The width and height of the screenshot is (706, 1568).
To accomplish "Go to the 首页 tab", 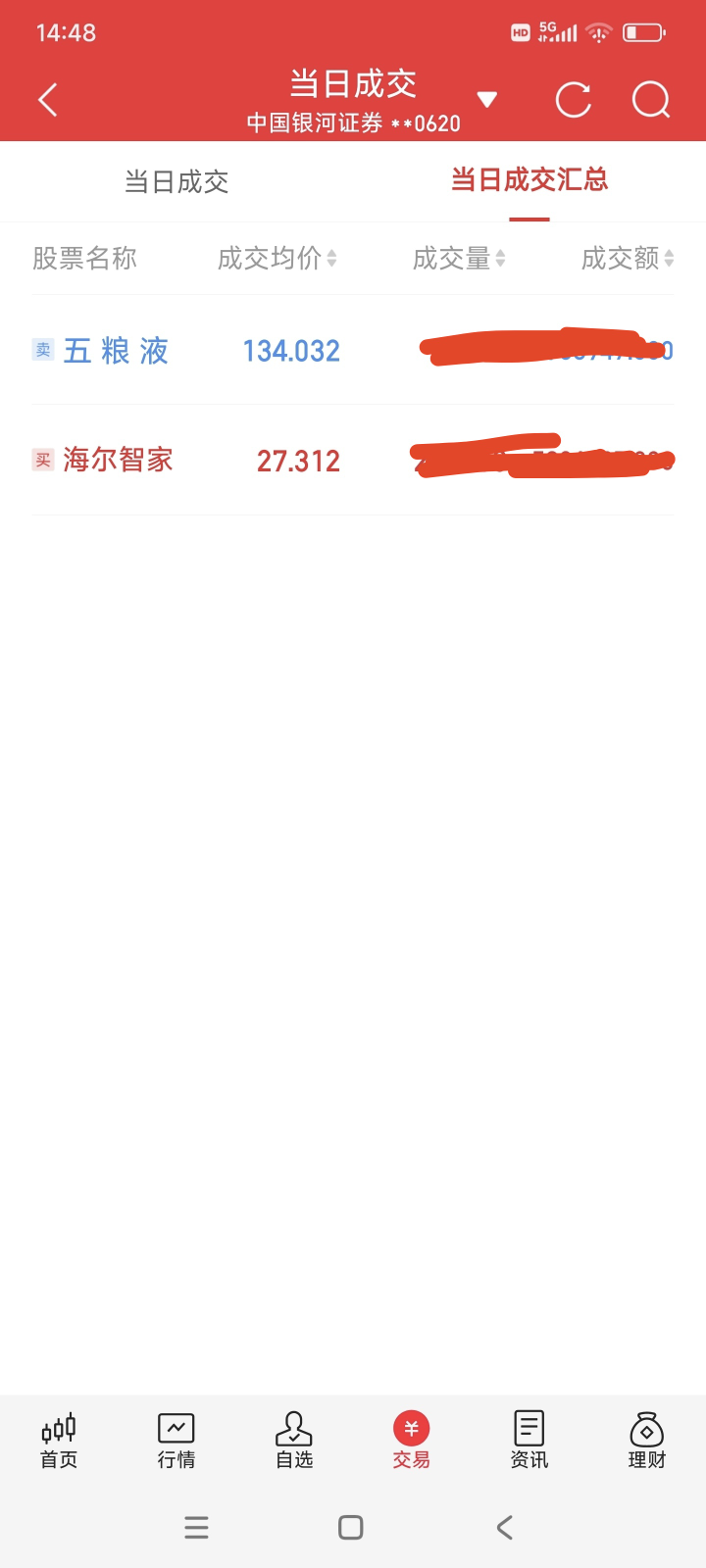I will 59,1441.
